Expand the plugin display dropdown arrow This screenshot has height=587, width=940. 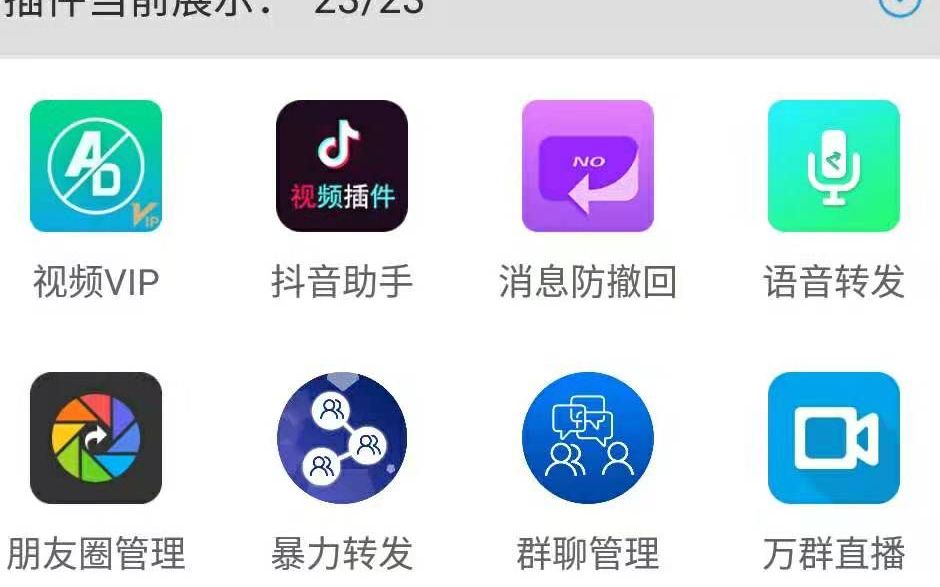tap(898, 5)
